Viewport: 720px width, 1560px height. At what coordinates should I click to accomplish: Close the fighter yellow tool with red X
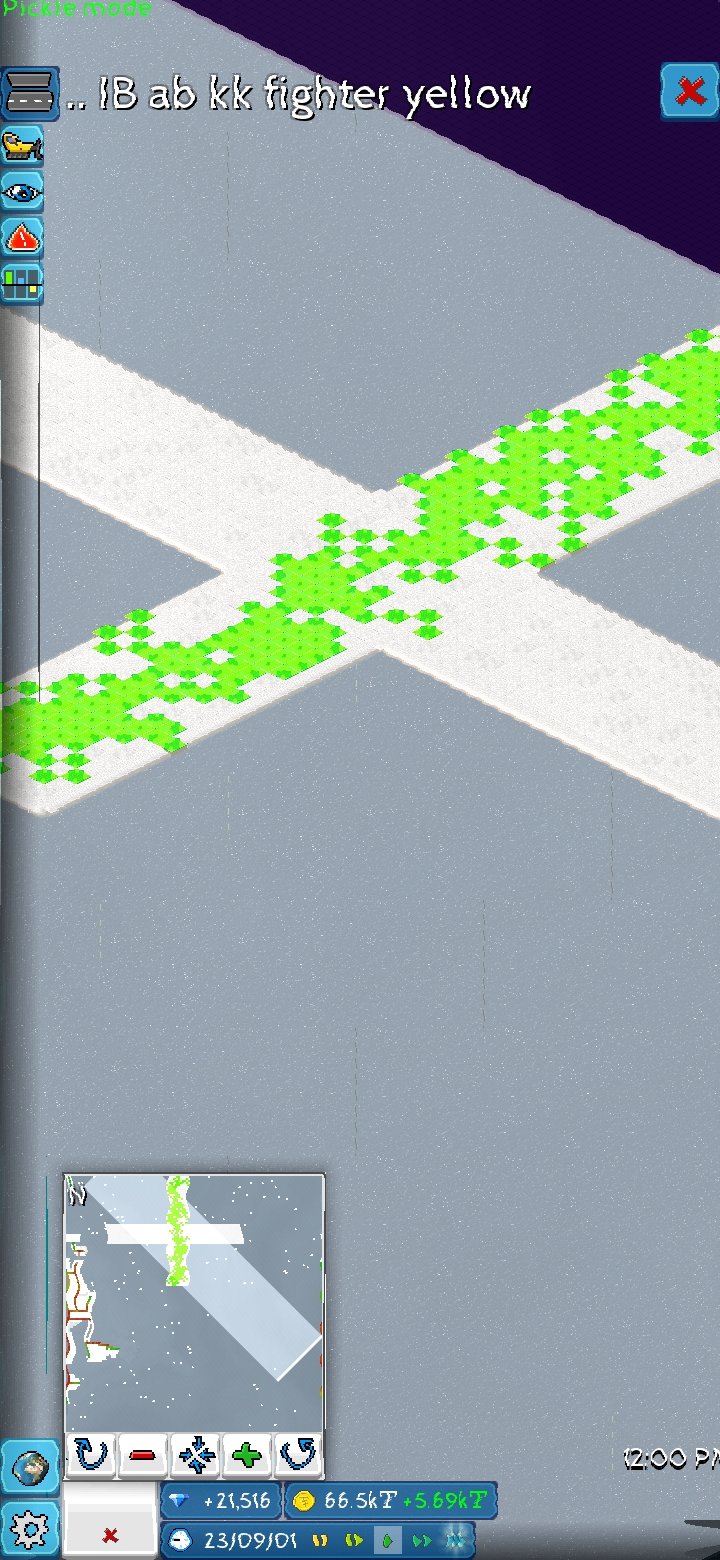[690, 91]
